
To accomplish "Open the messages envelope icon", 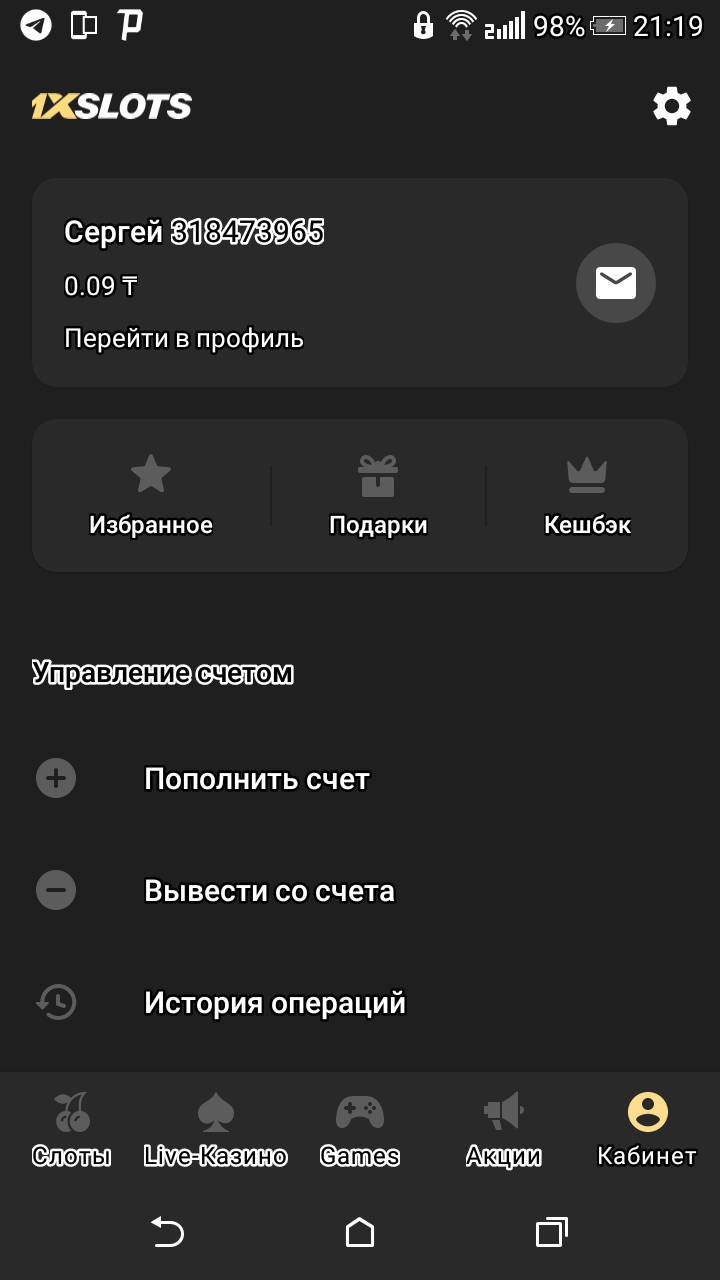I will [x=615, y=284].
